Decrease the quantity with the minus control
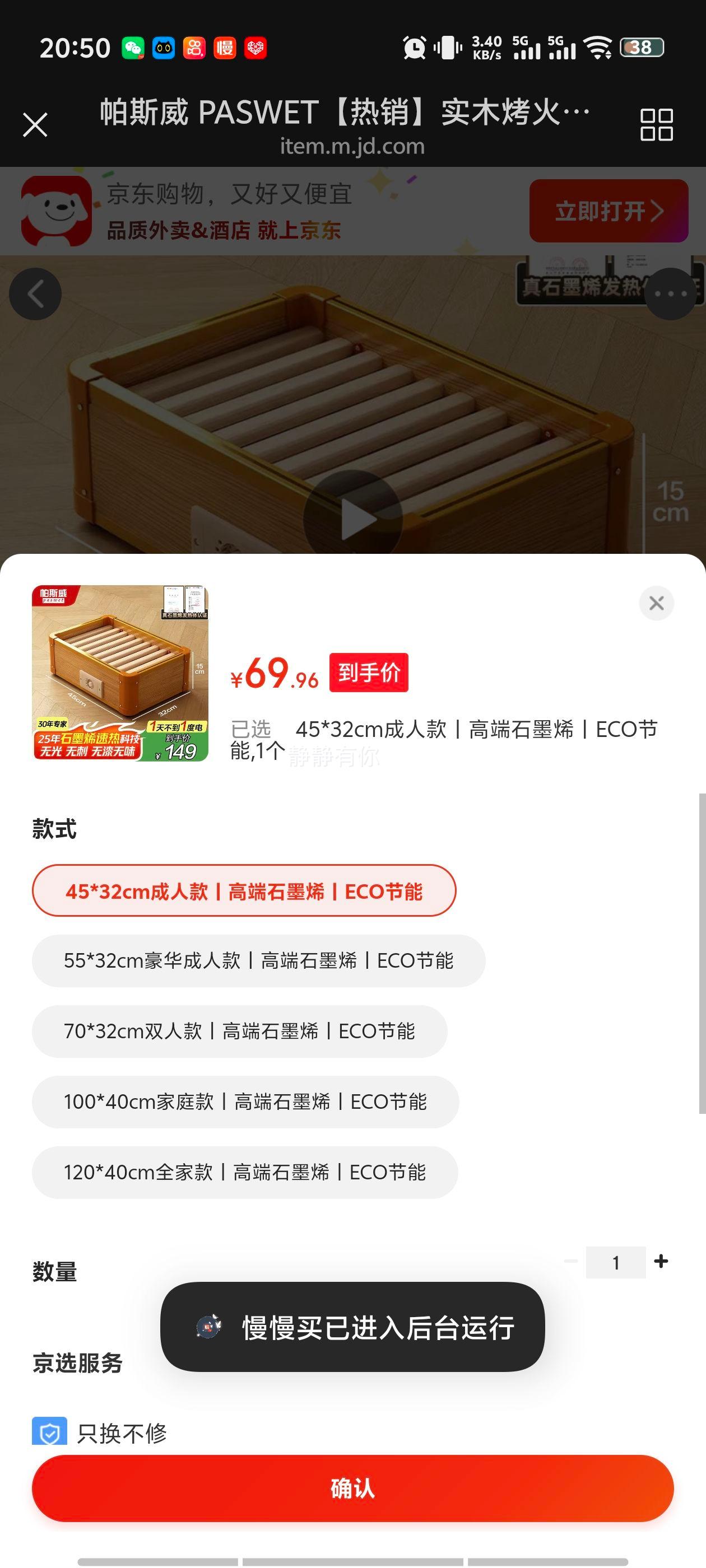 coord(572,1262)
